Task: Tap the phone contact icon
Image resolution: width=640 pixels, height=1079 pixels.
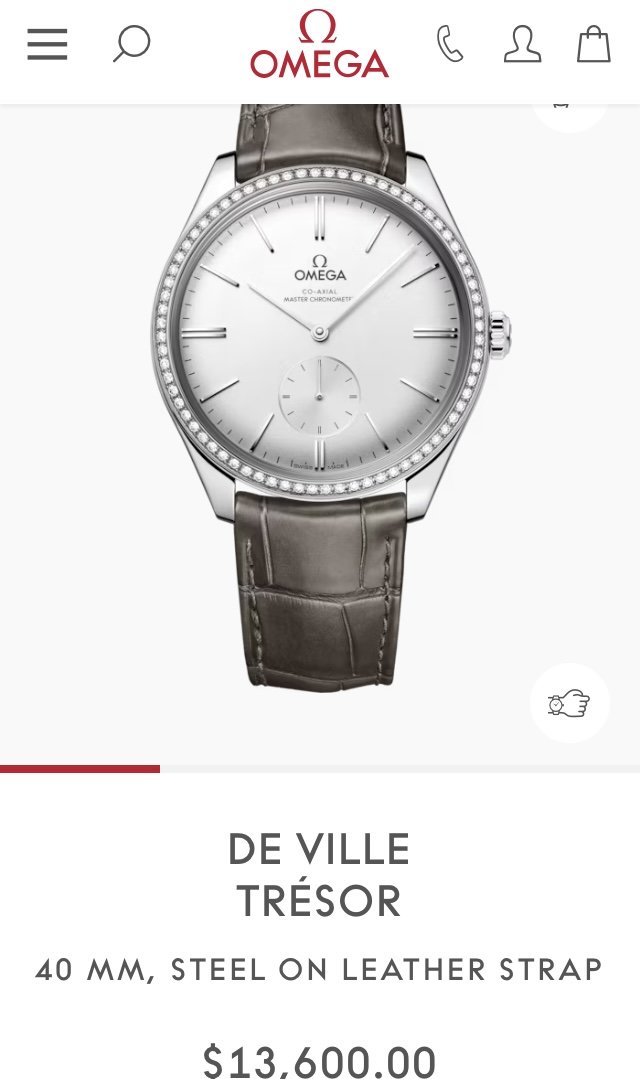Action: pos(450,45)
